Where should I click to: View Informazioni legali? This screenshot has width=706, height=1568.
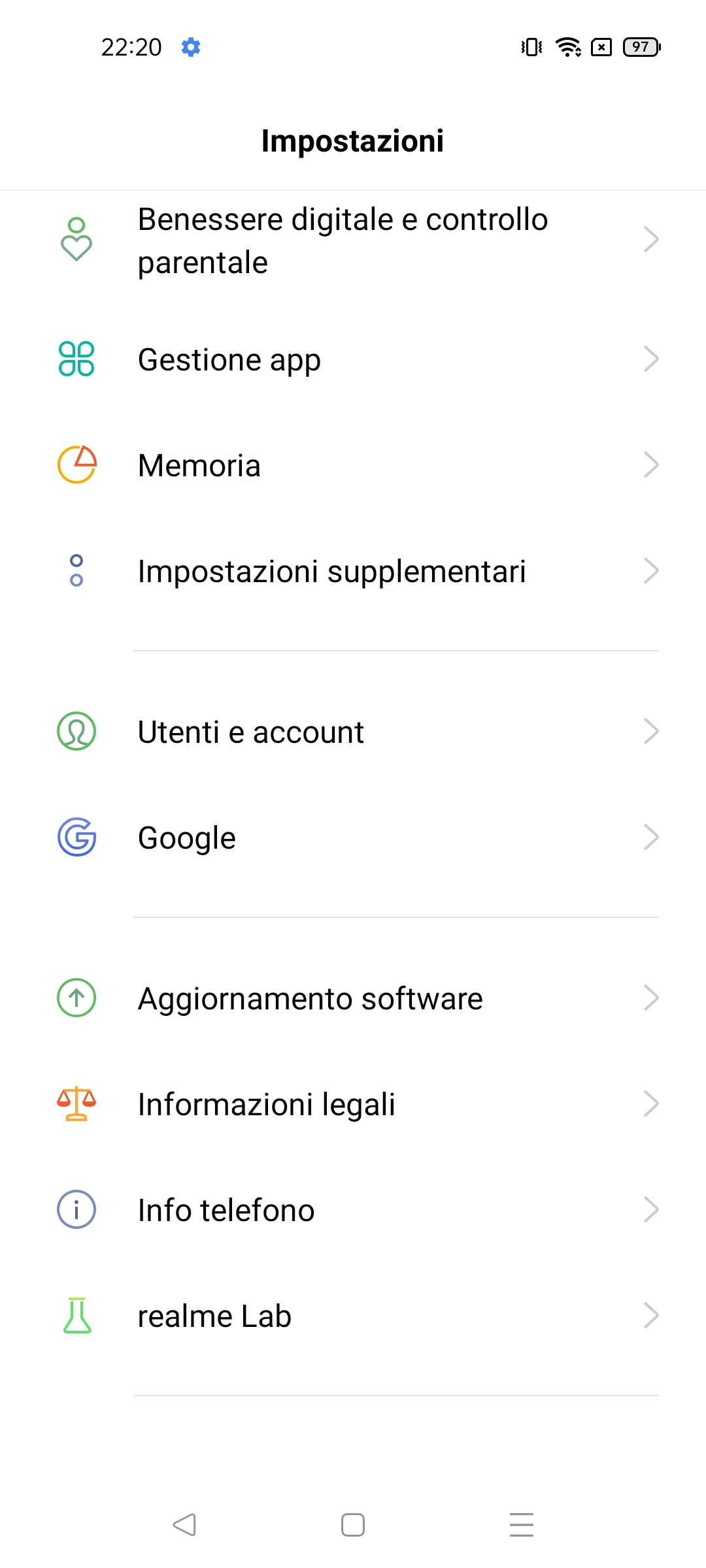[353, 1104]
